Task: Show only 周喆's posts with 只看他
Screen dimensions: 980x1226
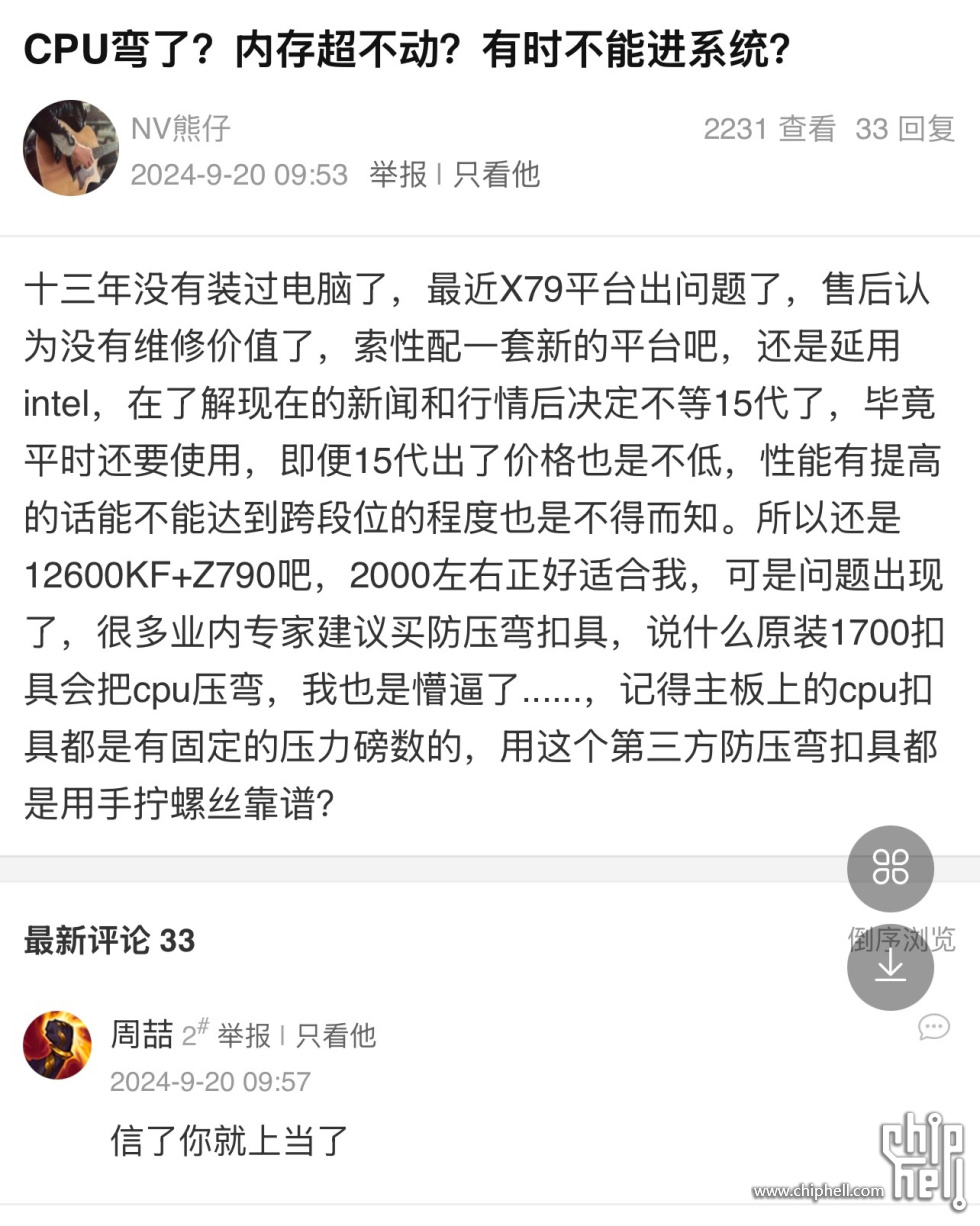Action: (x=336, y=1035)
